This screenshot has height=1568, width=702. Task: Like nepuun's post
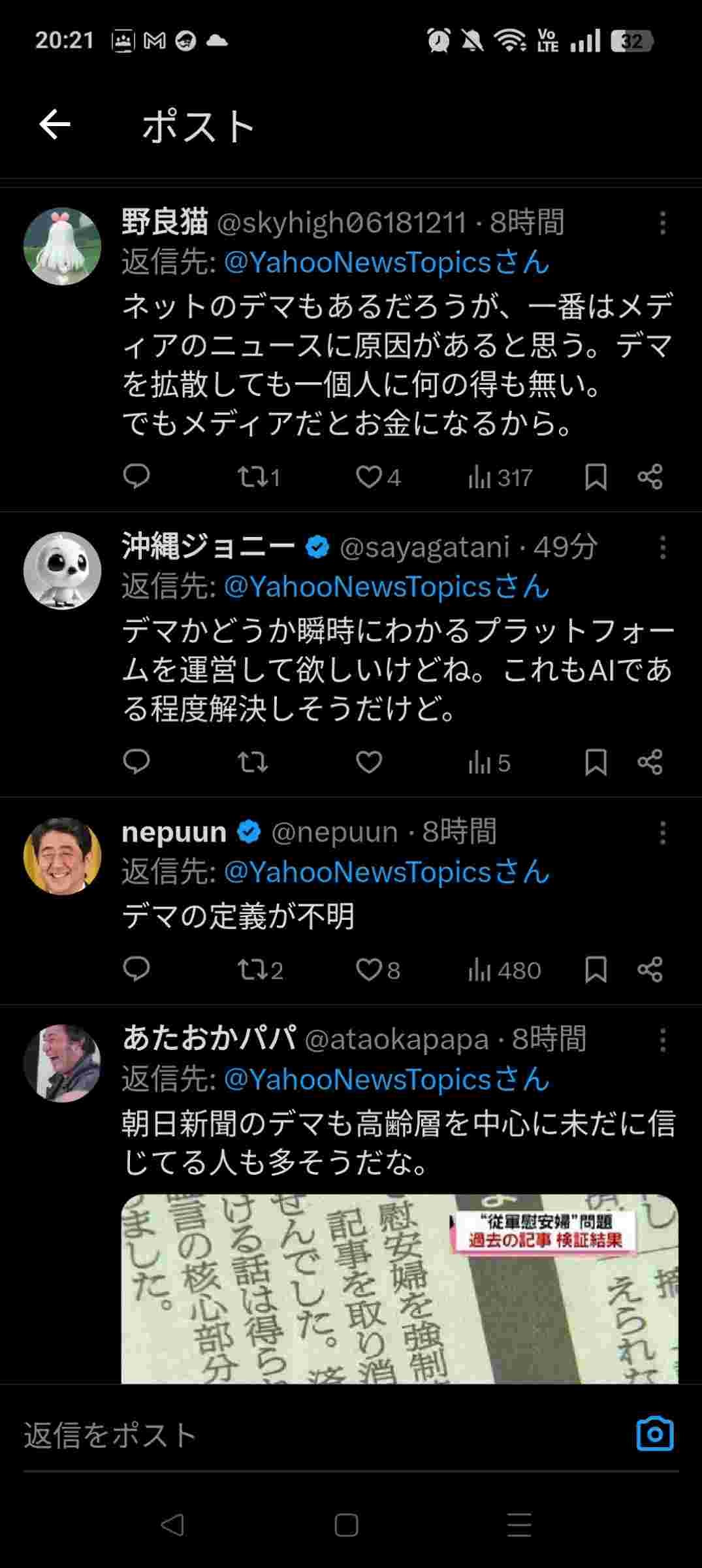pos(369,970)
